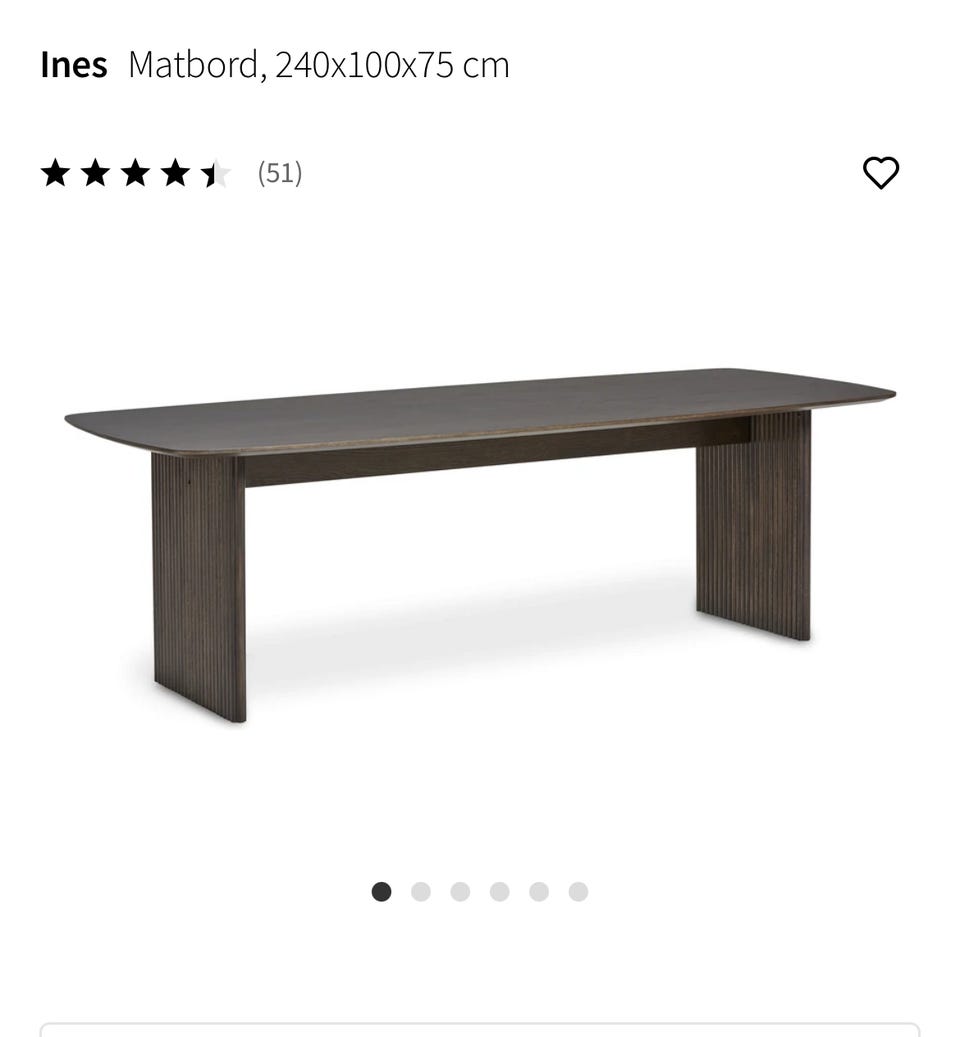This screenshot has width=960, height=1037.
Task: Jump to the last image dot
Action: 578,892
